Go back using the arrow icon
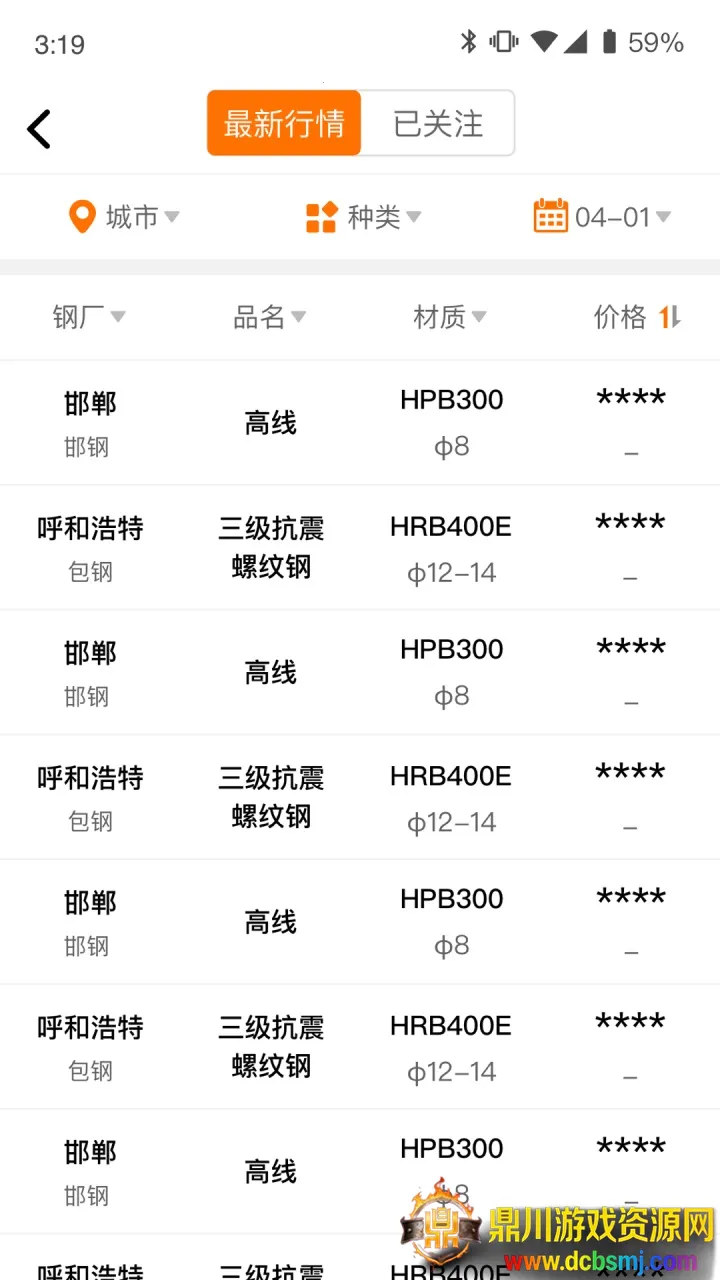The image size is (720, 1280). (39, 129)
